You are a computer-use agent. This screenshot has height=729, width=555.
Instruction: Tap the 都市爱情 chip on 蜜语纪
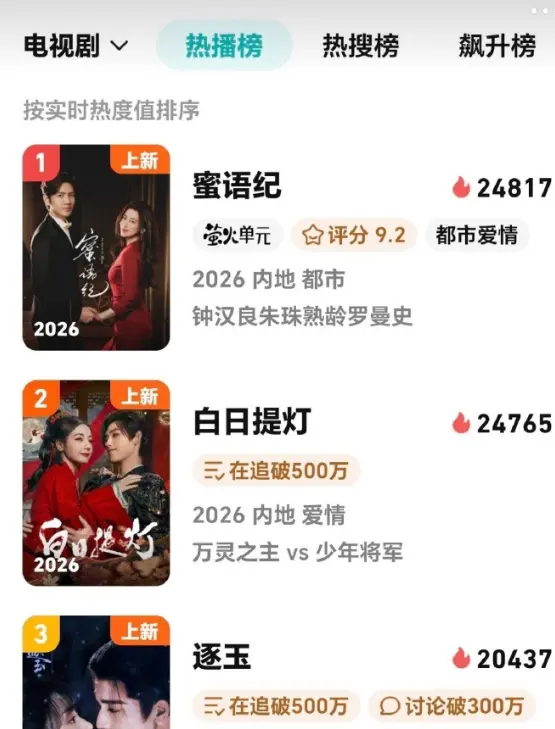coord(477,235)
